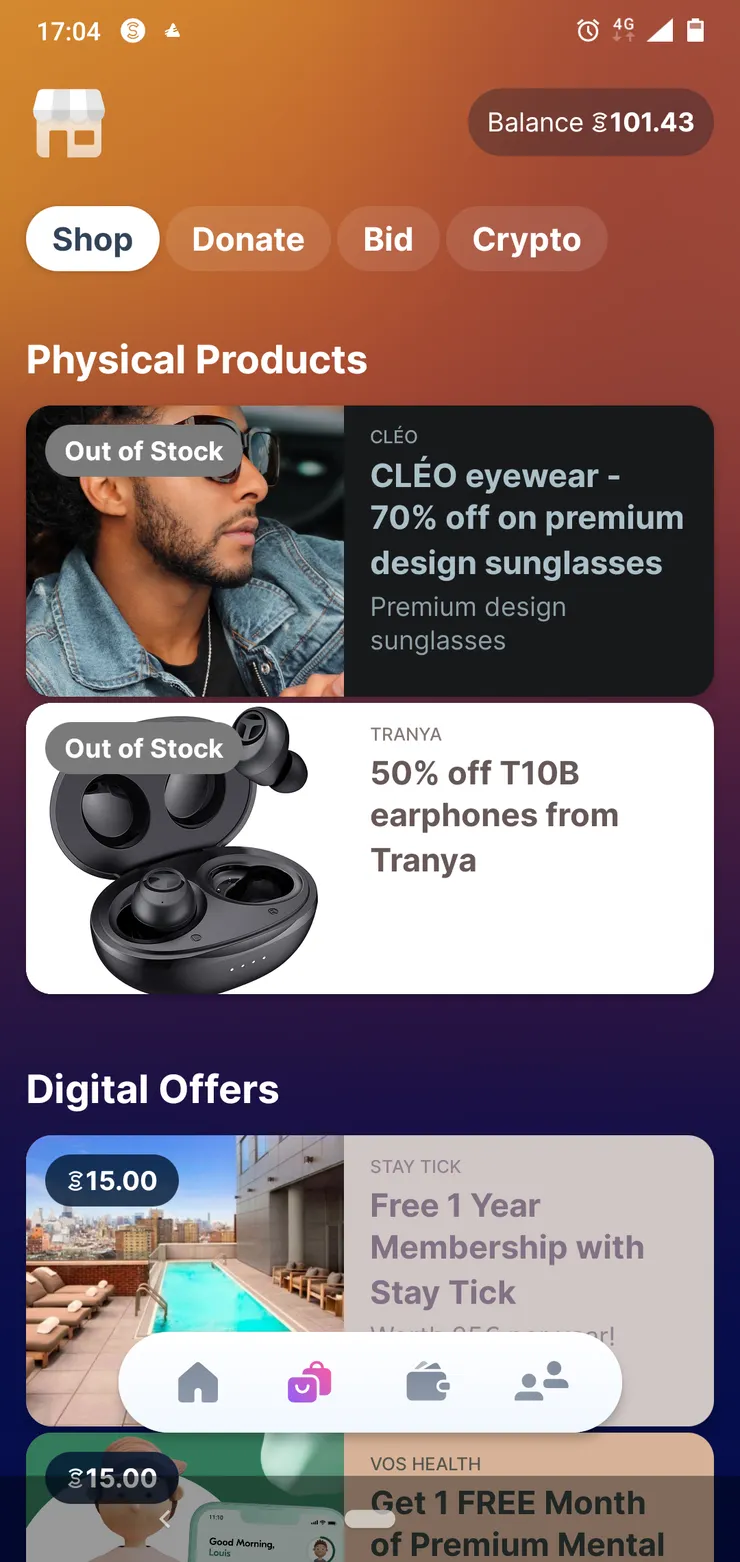
Task: Tap the storefront icon at top
Action: [69, 123]
